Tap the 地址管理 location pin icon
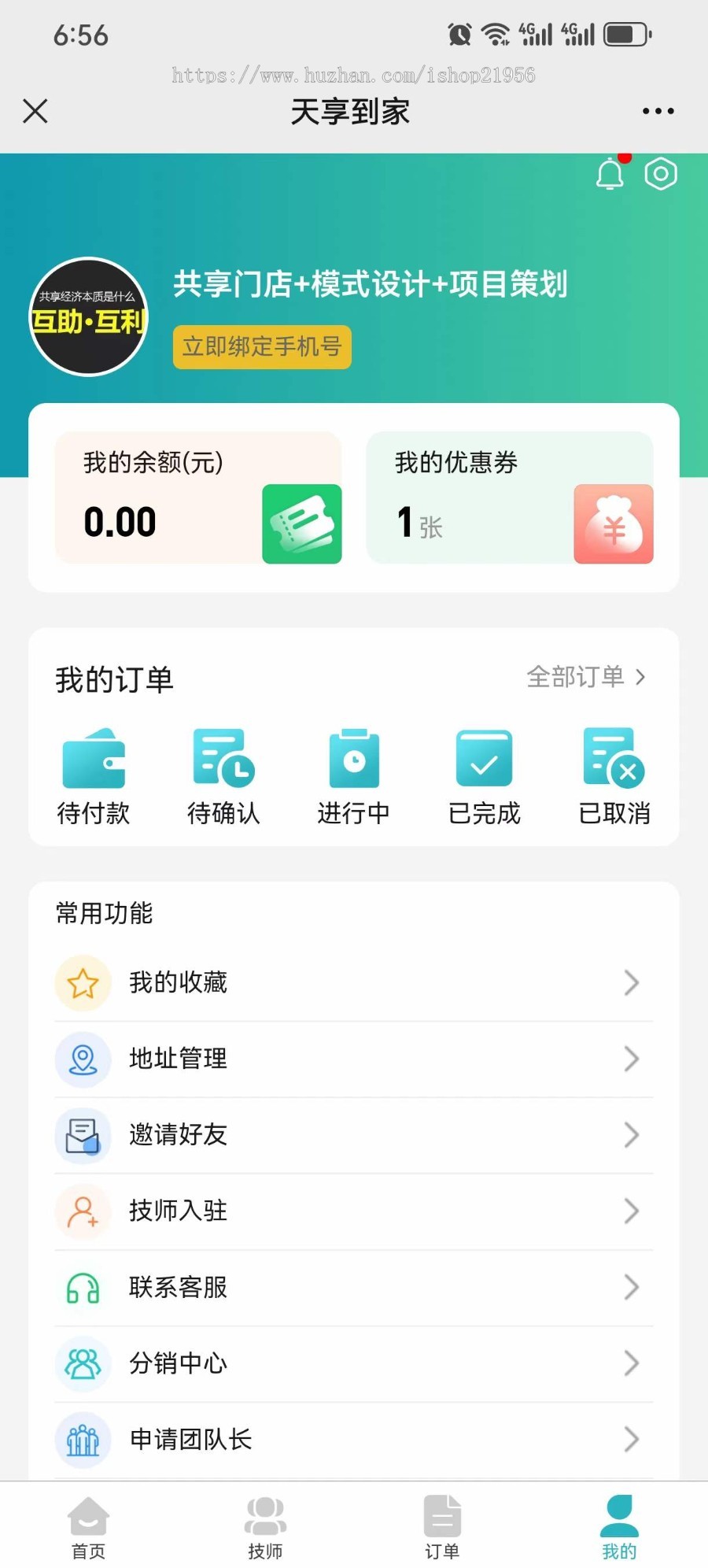708x1568 pixels. tap(83, 1060)
